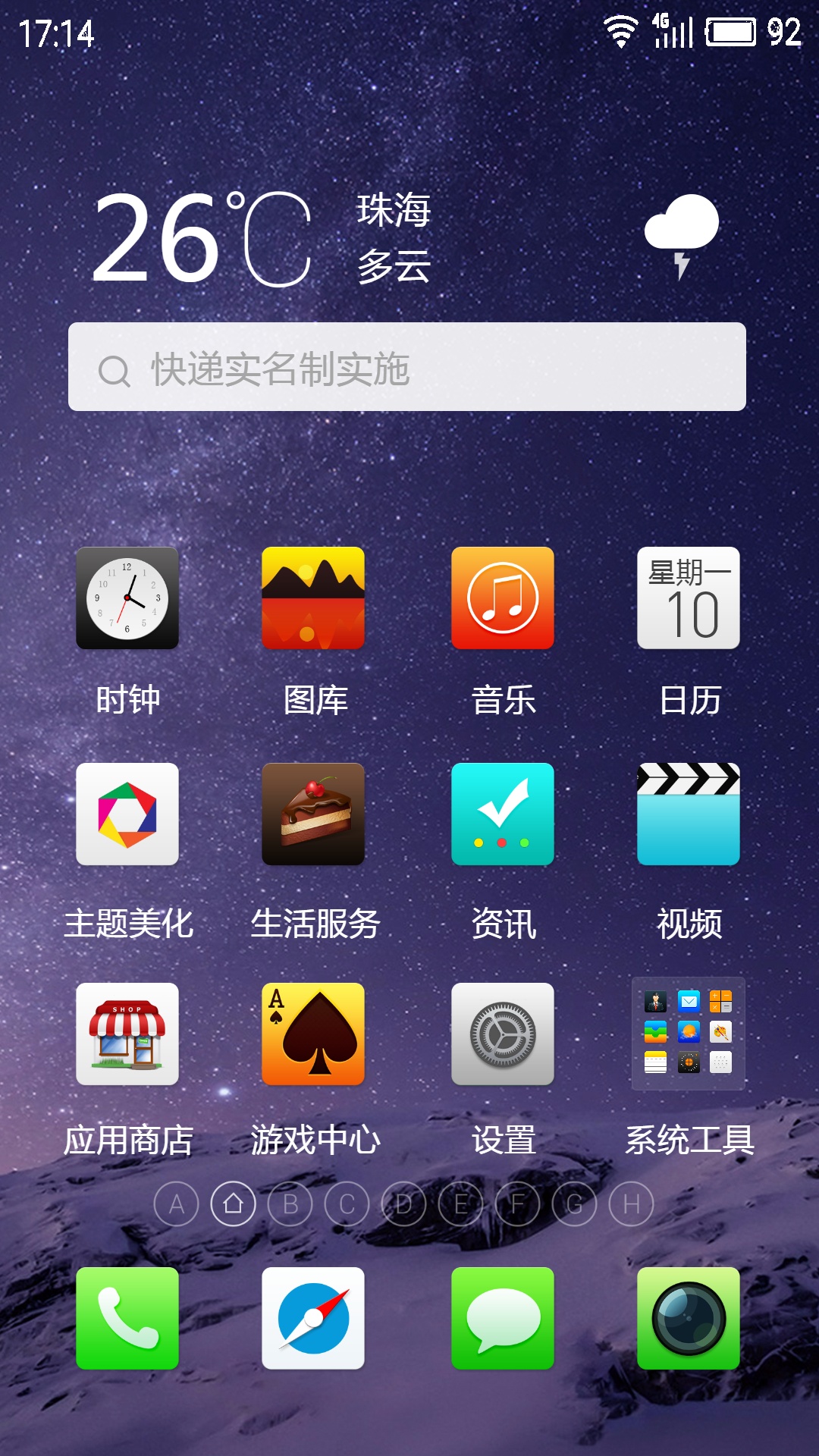Screen dimensions: 819x1456
Task: Tap the search box with 快递实名制实施
Action: tap(407, 367)
